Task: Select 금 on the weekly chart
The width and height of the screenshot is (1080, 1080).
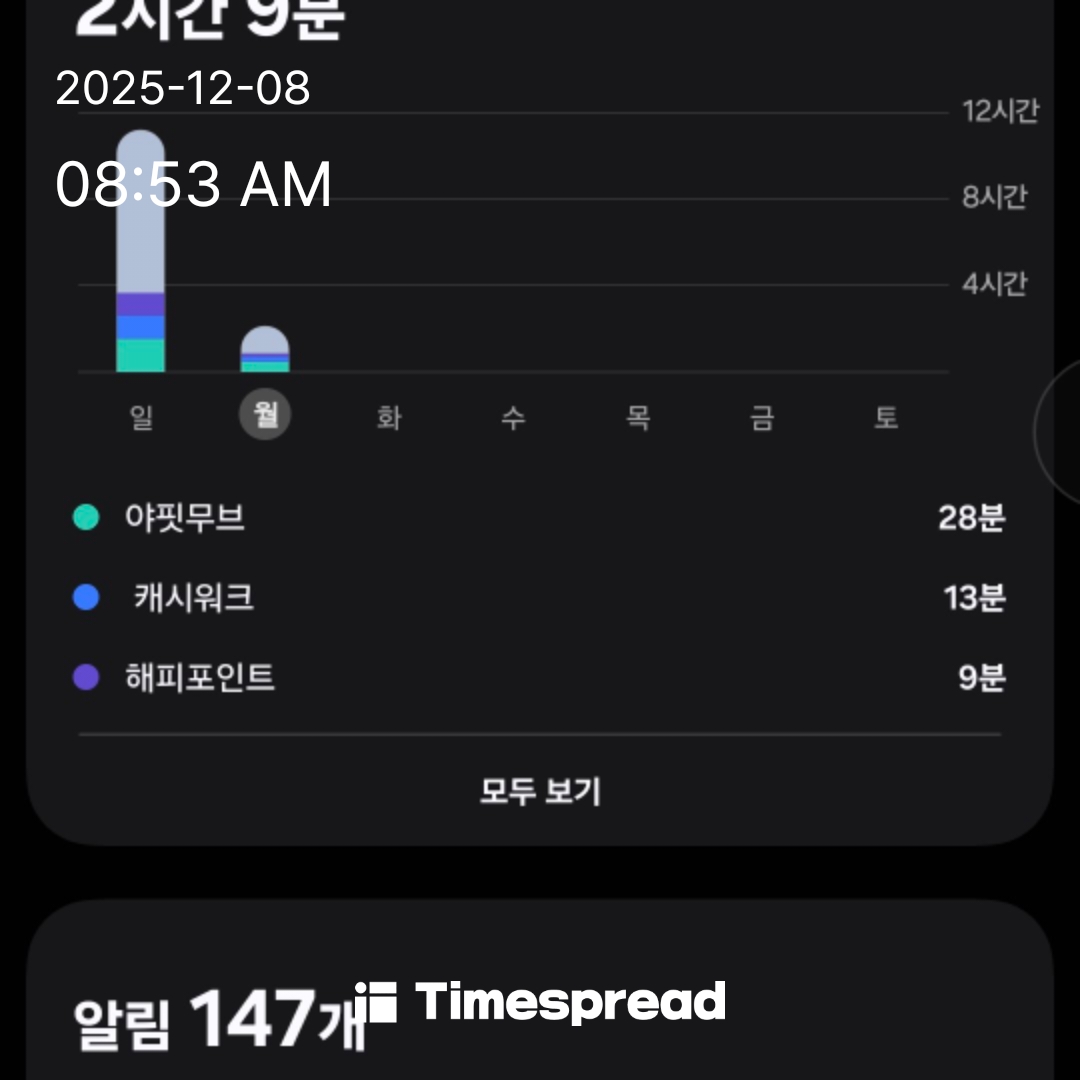Action: (x=762, y=417)
